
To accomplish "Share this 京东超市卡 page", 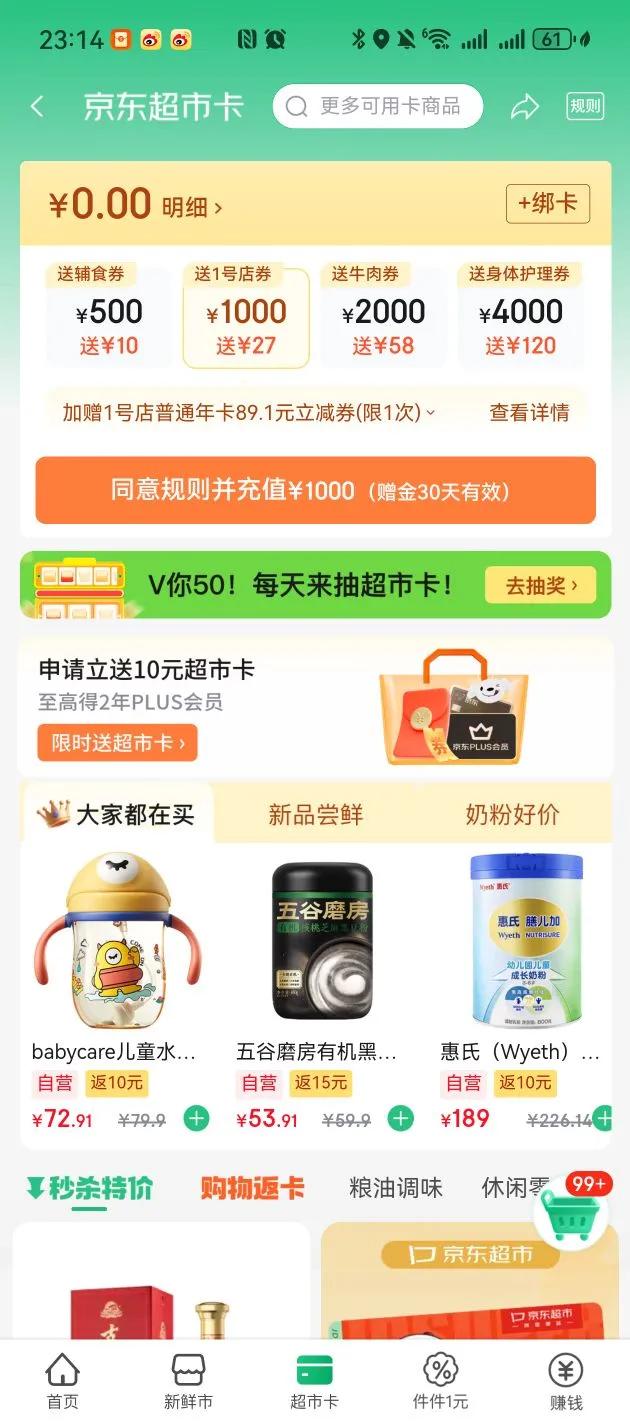I will 525,107.
